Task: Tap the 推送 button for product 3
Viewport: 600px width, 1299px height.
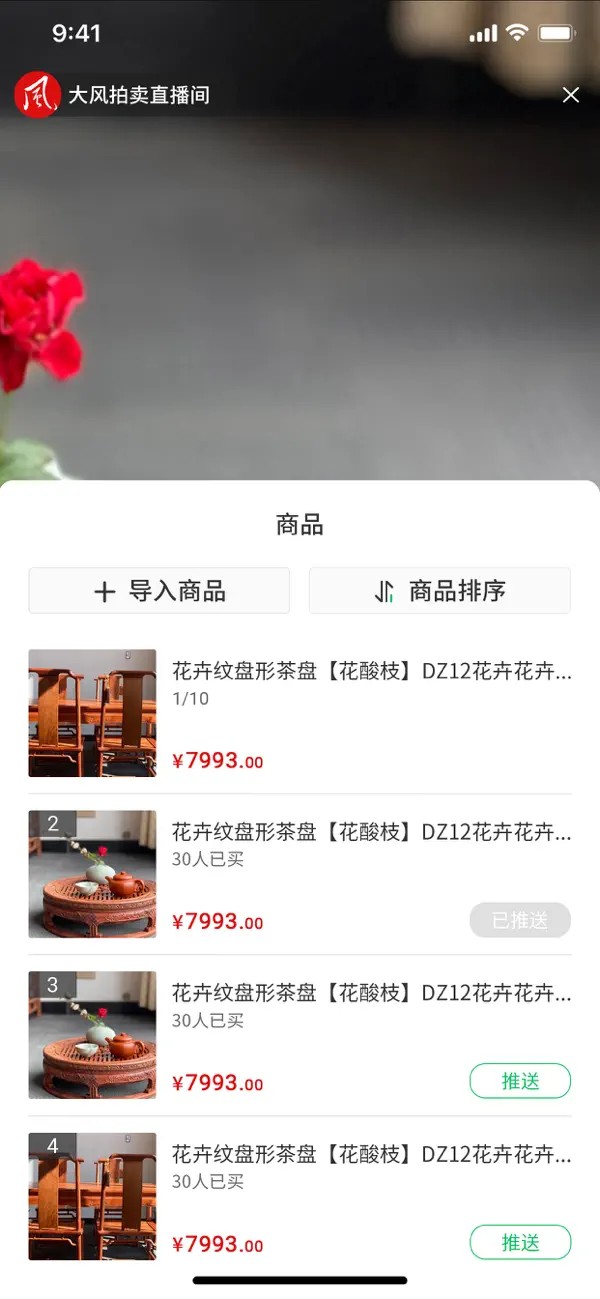Action: (520, 1081)
